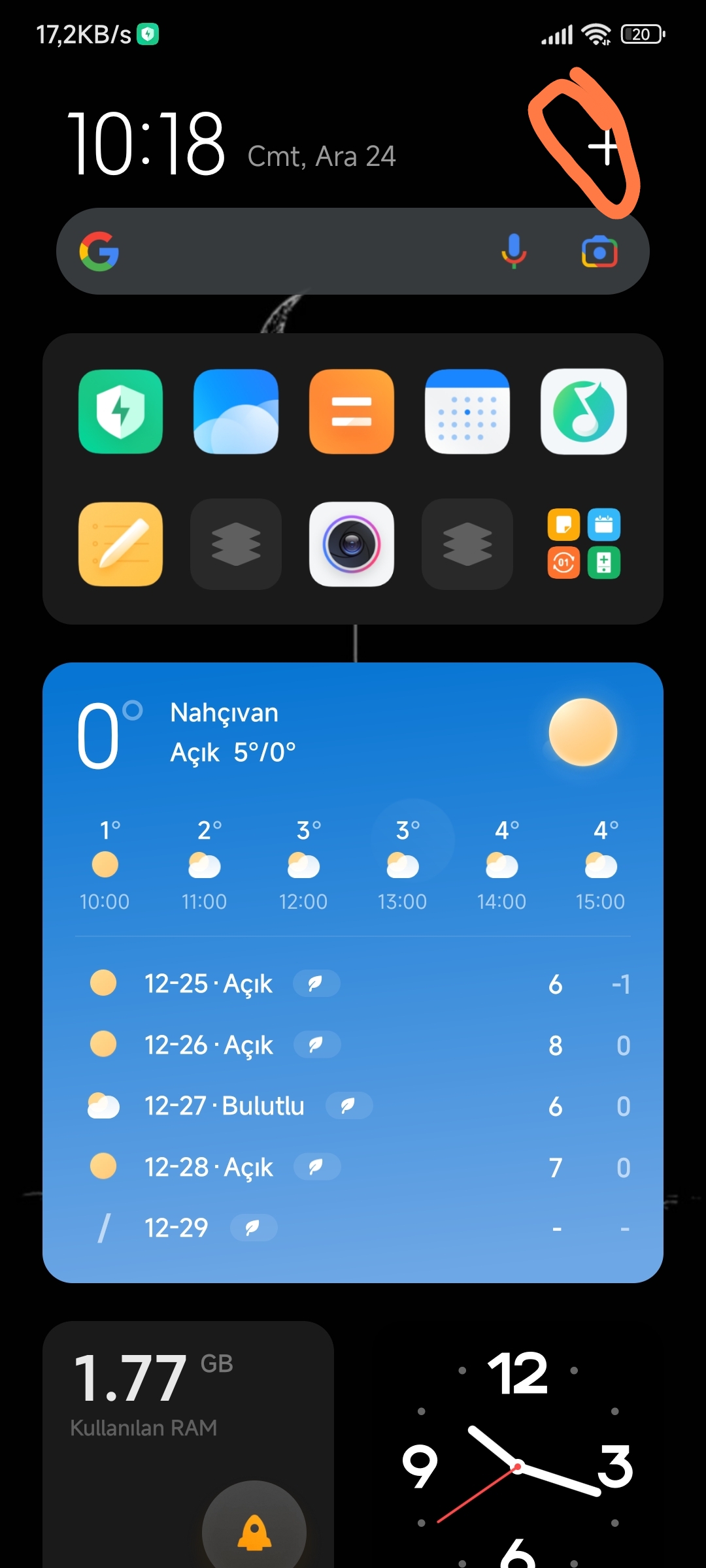706x1568 pixels.
Task: Open the Calendar app
Action: coord(467,412)
